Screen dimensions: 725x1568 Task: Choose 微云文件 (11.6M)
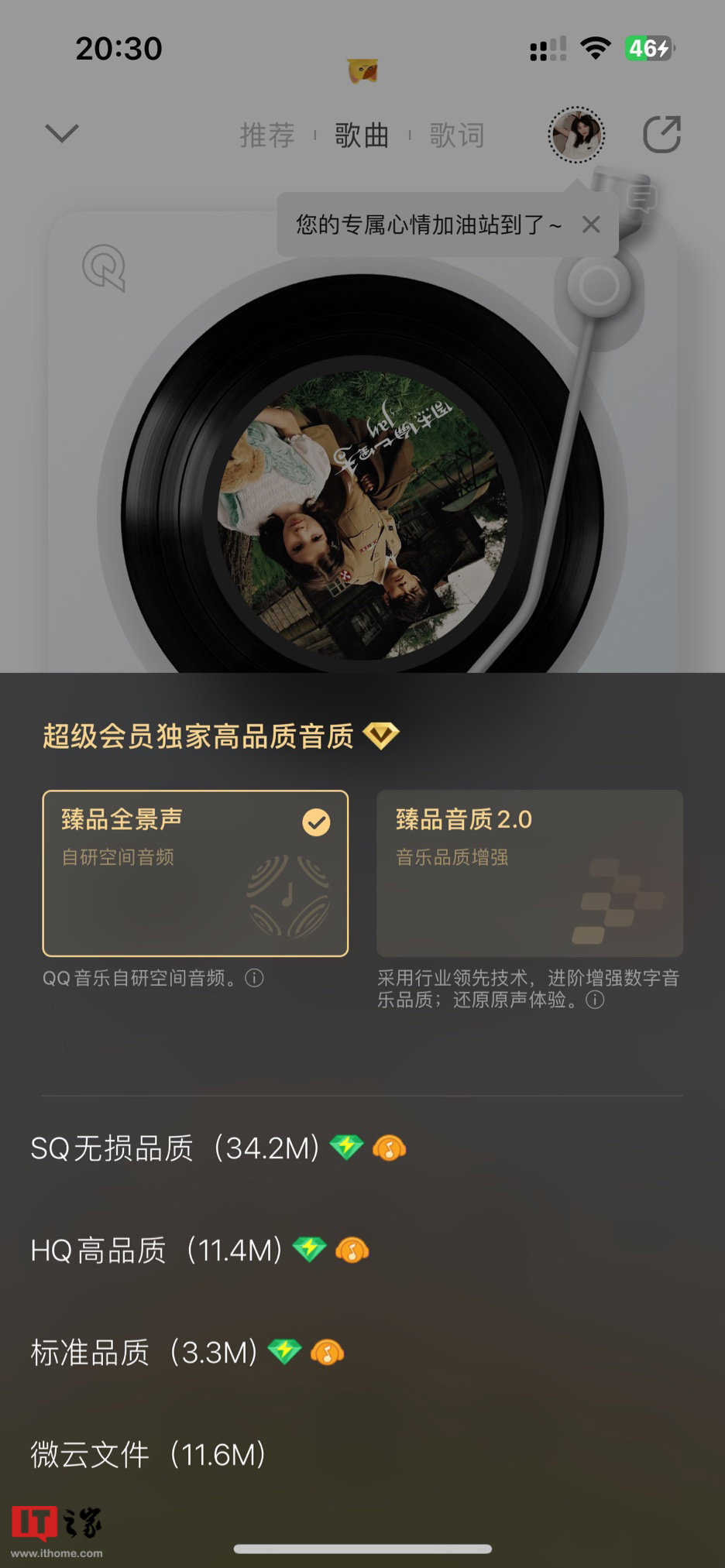[x=149, y=1454]
